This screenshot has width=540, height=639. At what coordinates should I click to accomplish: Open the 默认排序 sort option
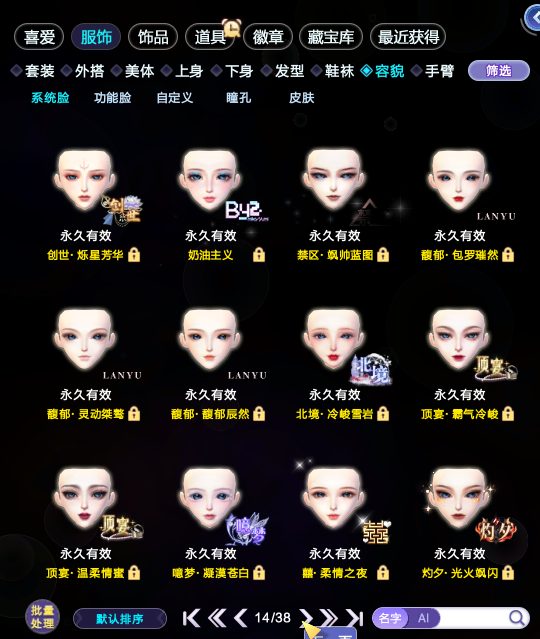pos(120,619)
